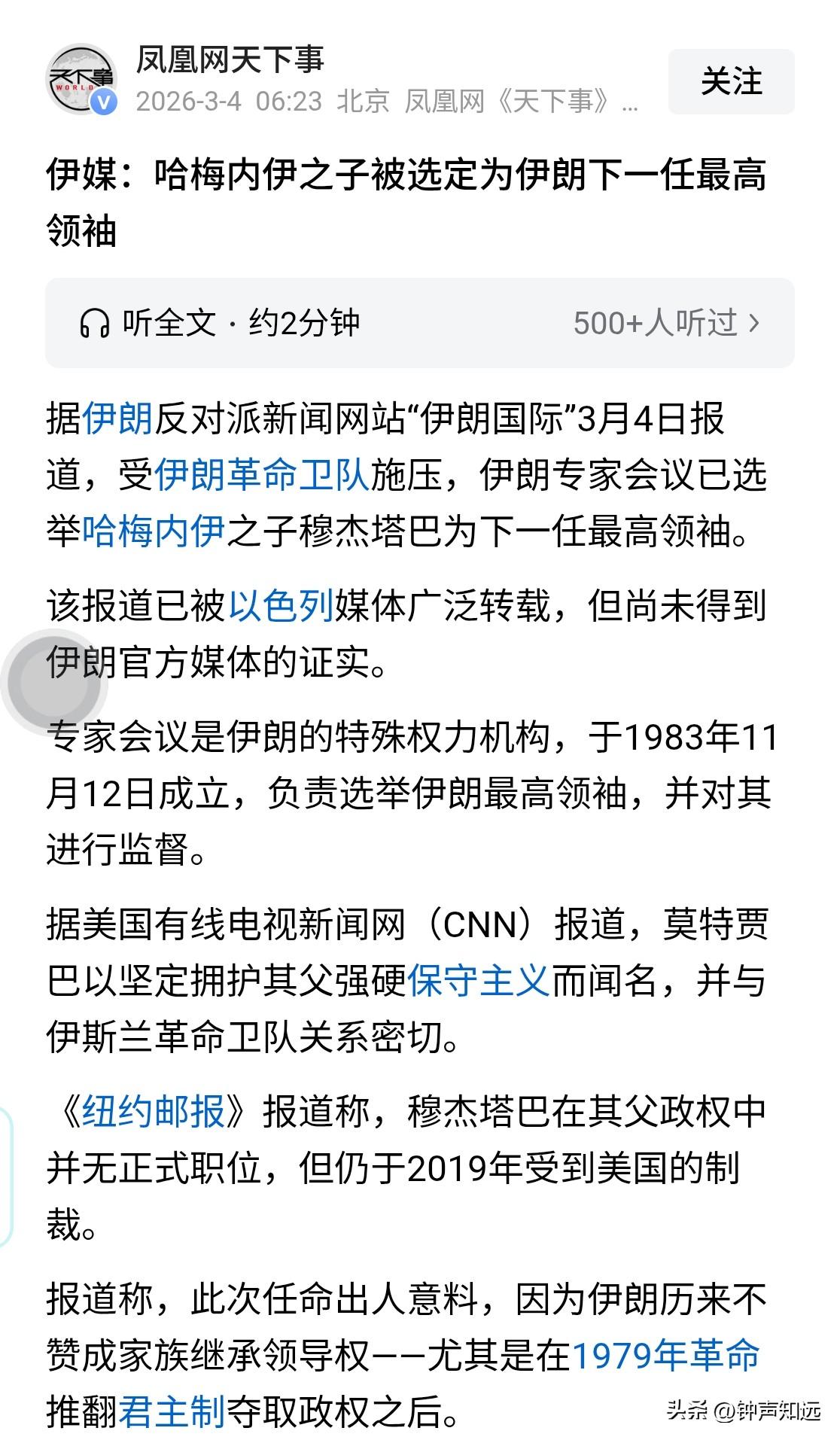
Task: Open the 伊朗 topic link
Action: [118, 418]
